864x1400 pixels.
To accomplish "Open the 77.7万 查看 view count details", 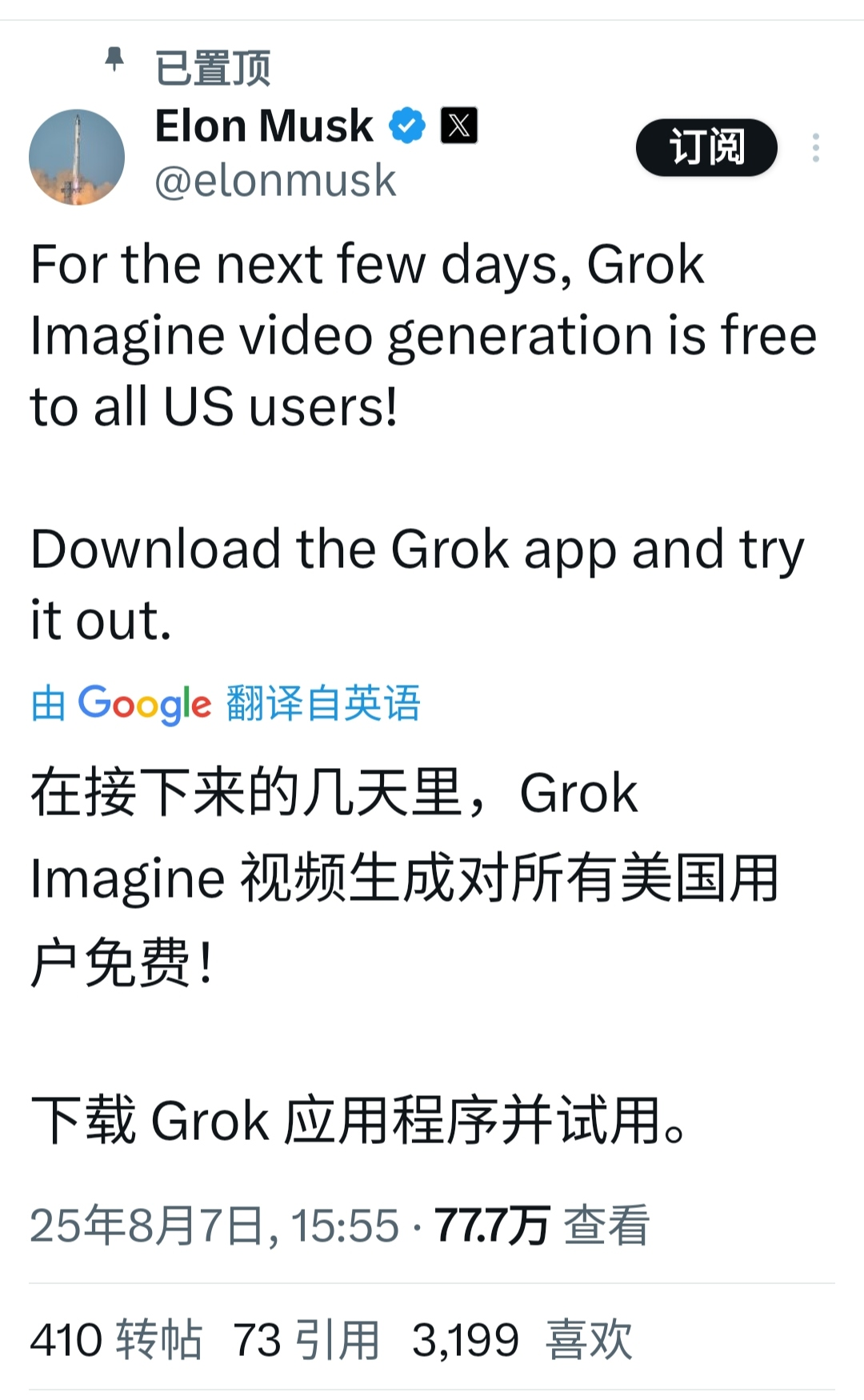I will point(542,1225).
